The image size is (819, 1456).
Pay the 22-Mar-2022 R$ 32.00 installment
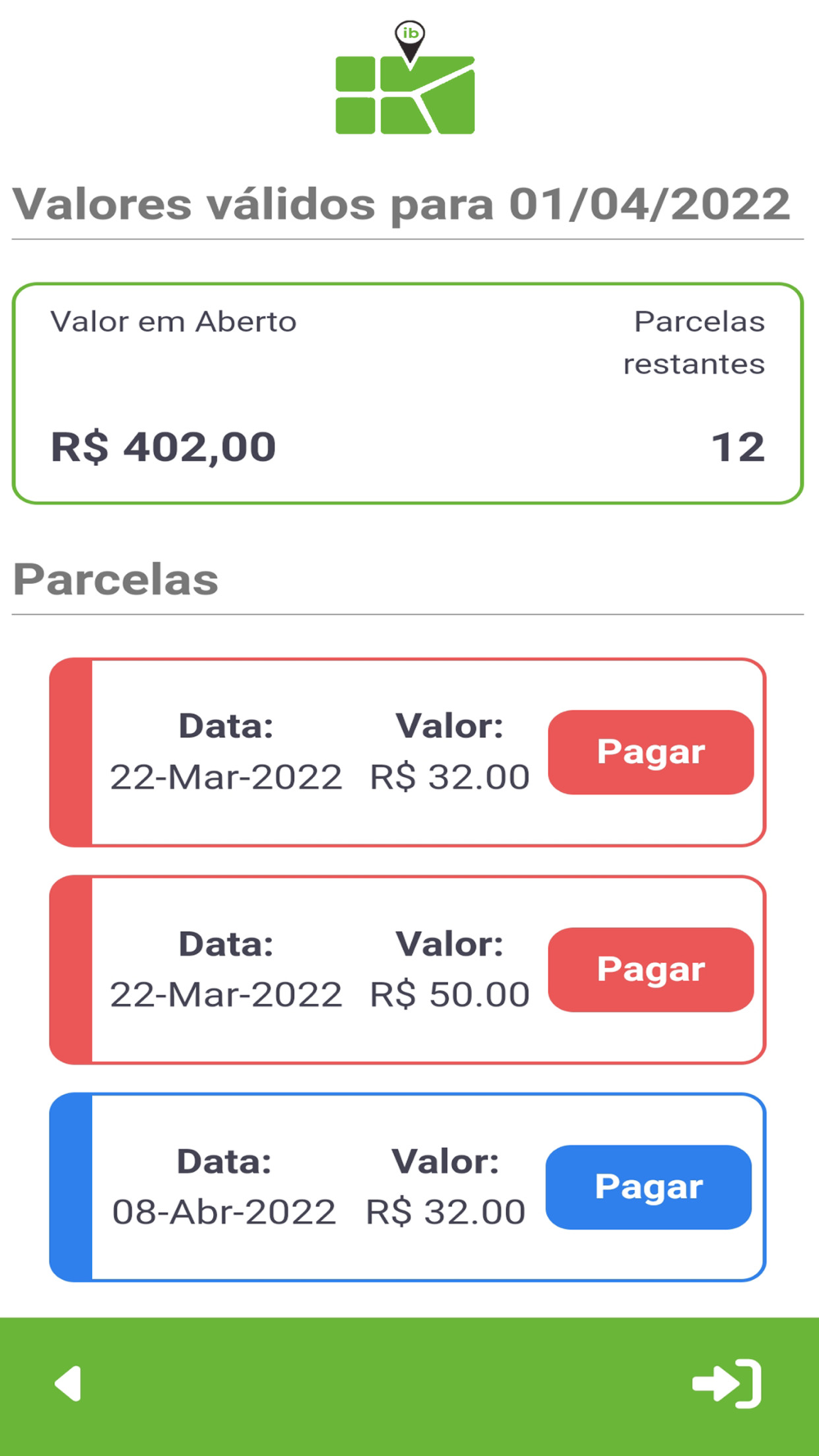(650, 752)
